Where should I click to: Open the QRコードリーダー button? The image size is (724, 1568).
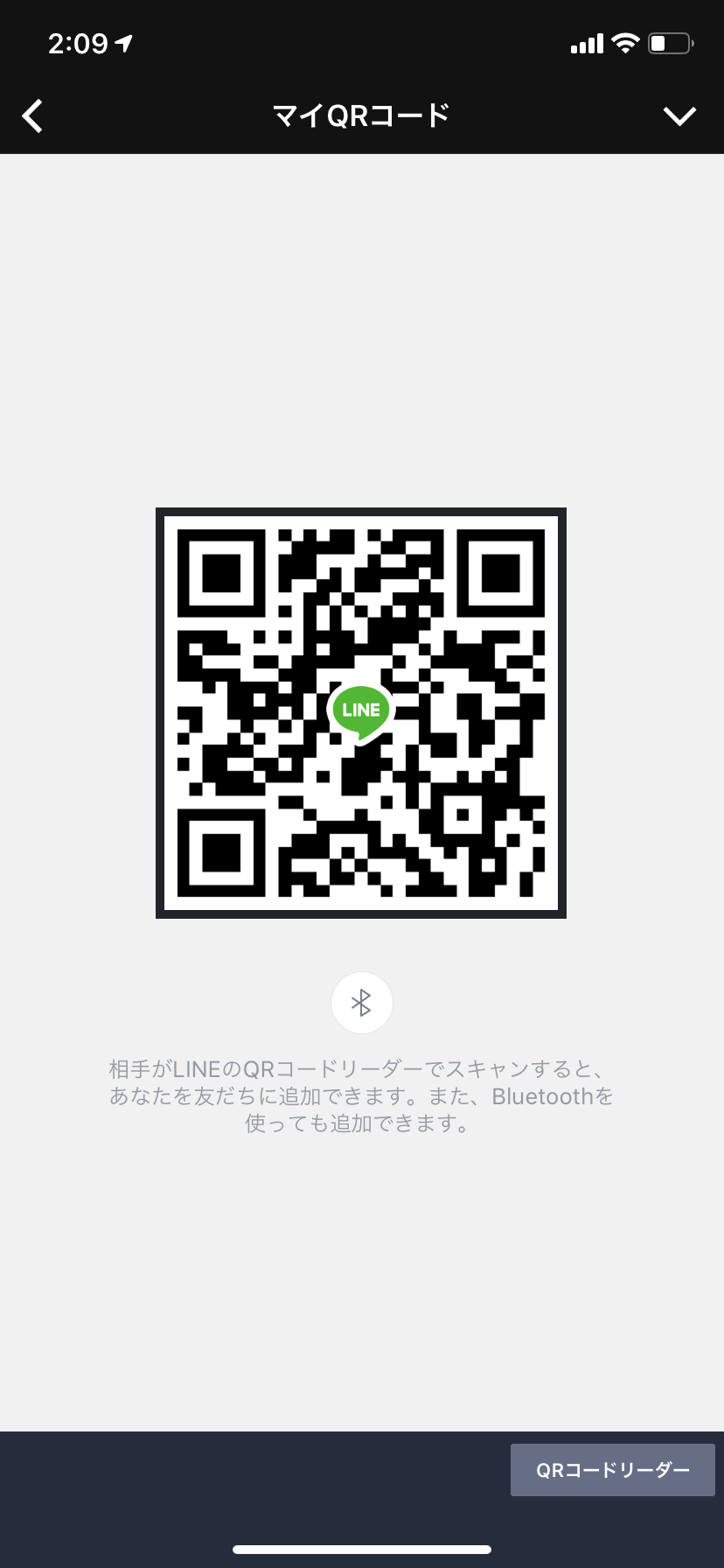(x=612, y=1470)
